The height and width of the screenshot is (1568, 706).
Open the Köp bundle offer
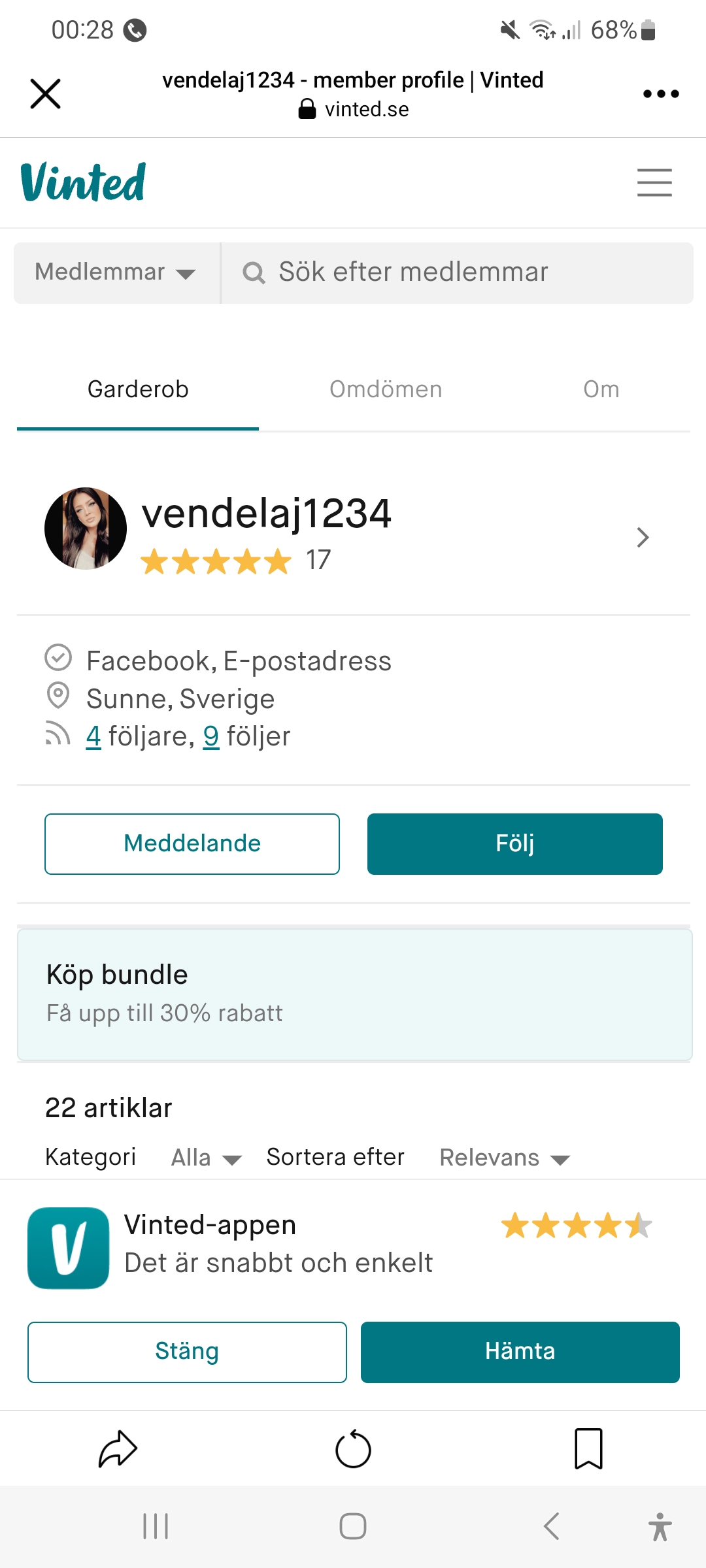354,994
